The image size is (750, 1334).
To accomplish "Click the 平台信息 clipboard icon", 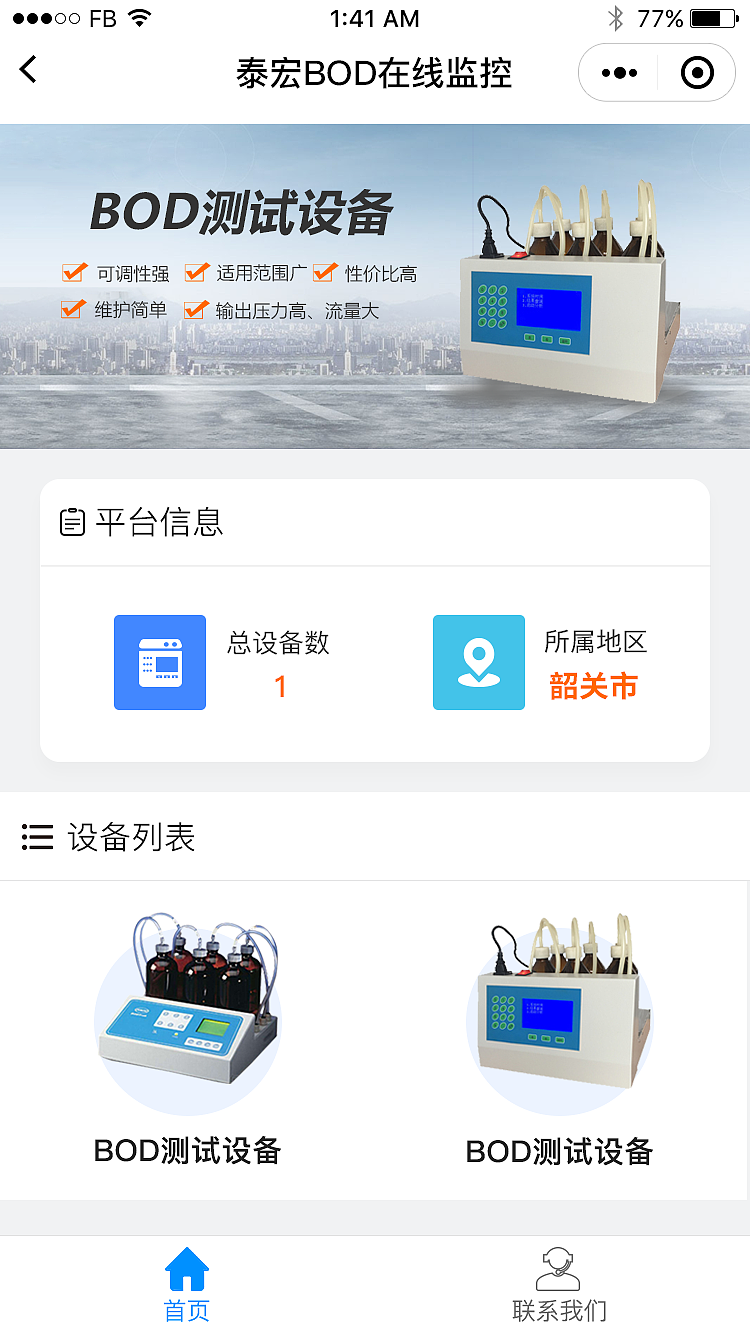I will [71, 521].
